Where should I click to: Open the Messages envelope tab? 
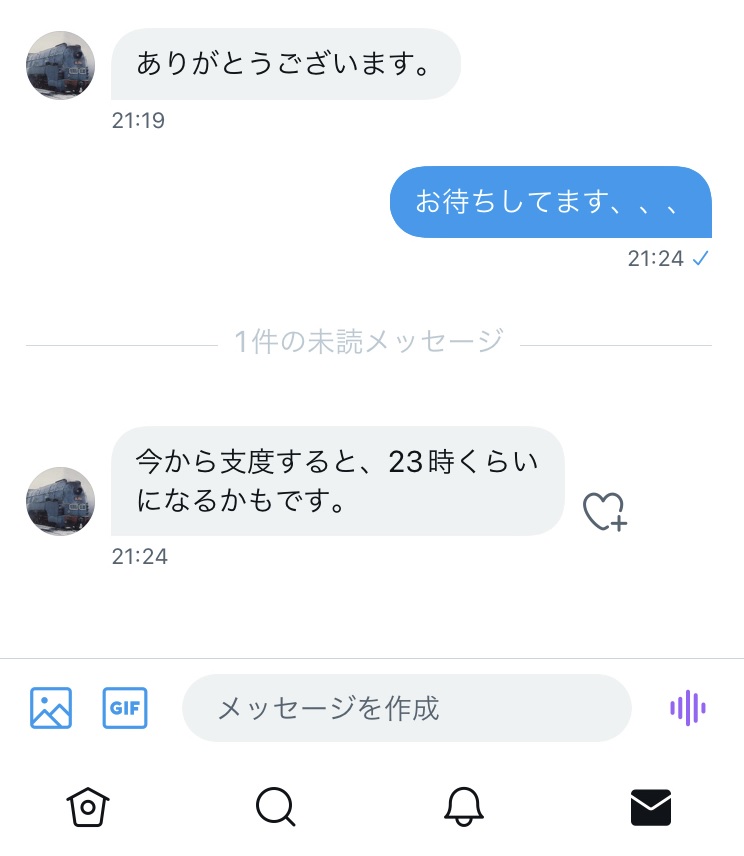click(651, 806)
